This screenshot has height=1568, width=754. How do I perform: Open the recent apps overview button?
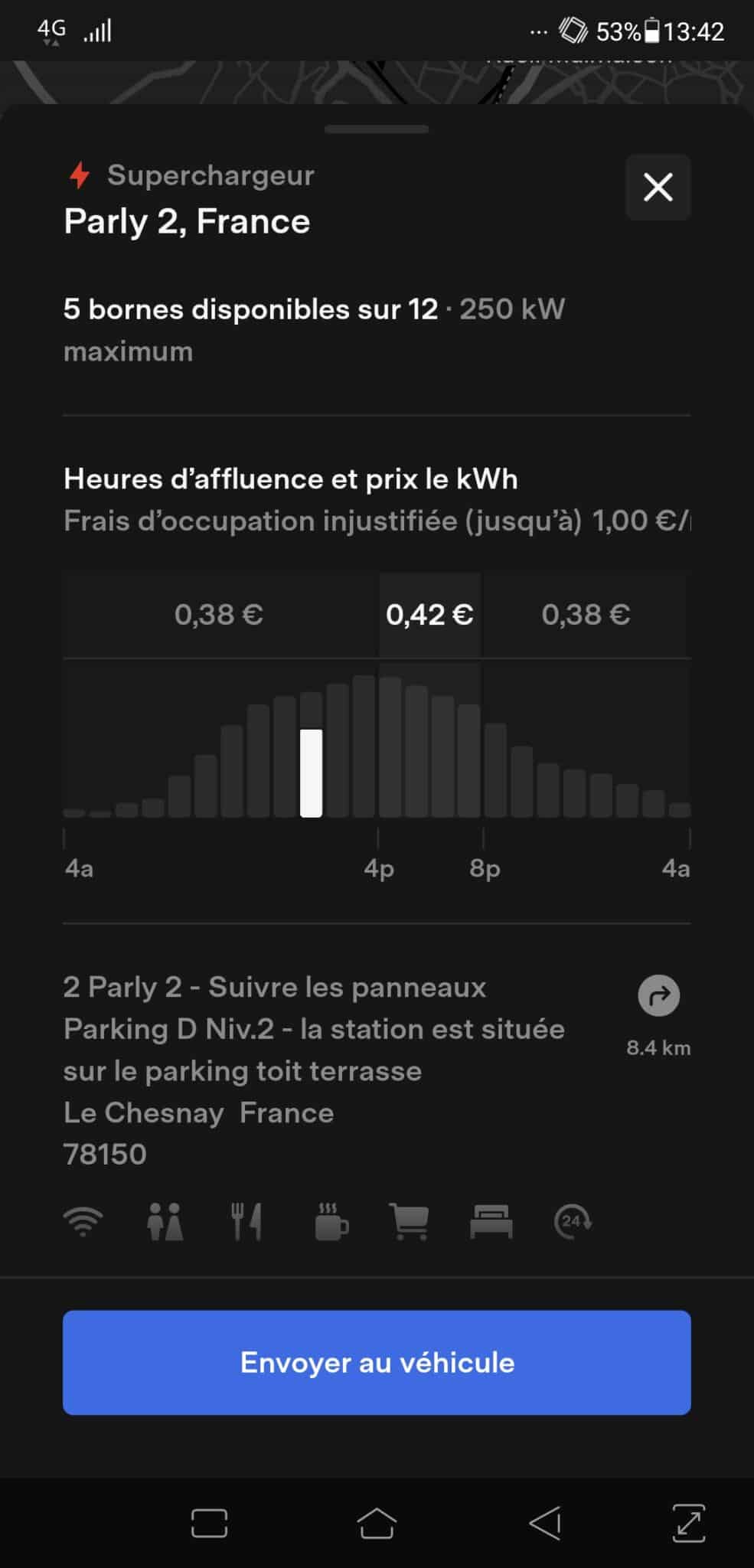tap(209, 1524)
